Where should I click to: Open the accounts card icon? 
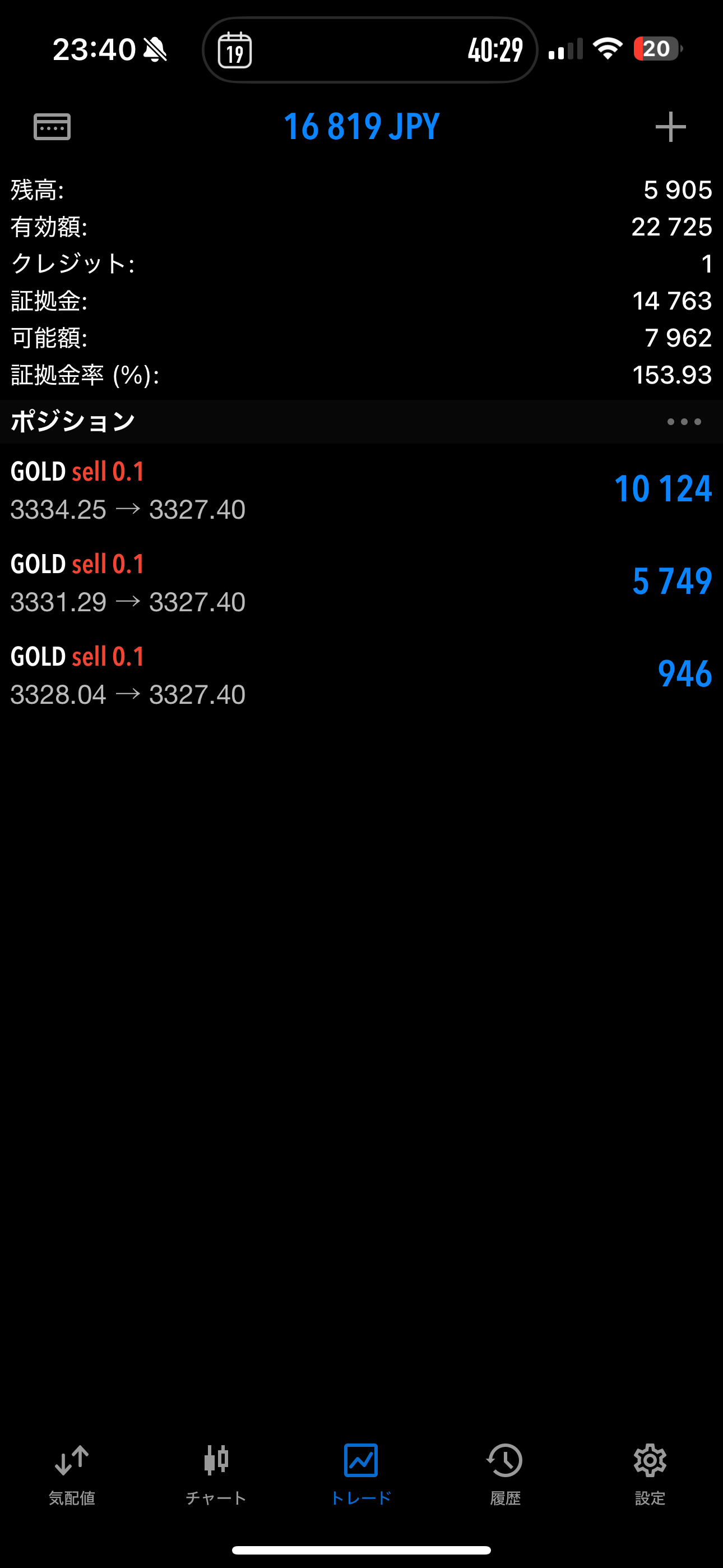(x=52, y=127)
